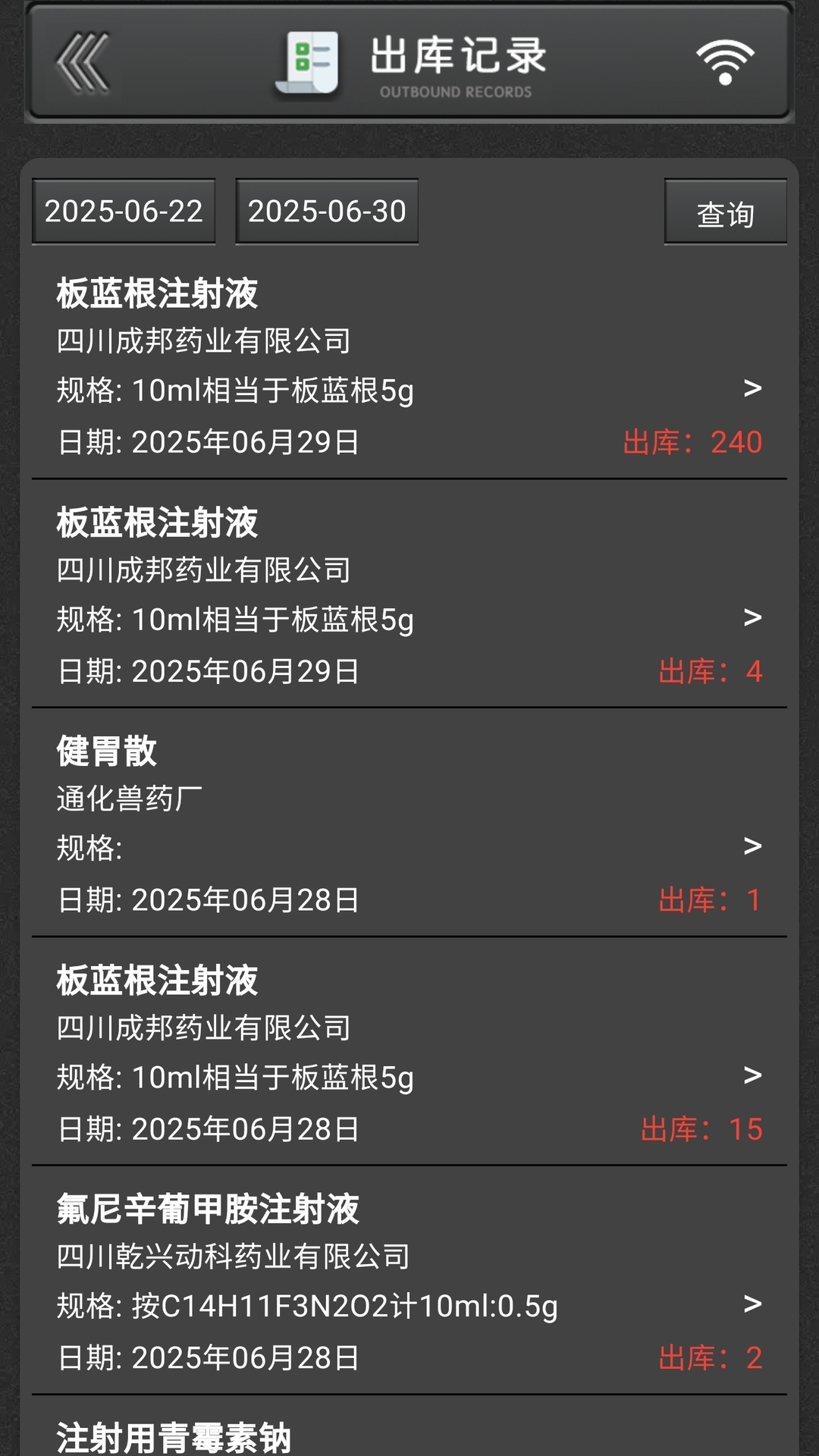Open details for the June 28 板蓝根注射液 entry
This screenshot has width=819, height=1456.
point(751,1075)
